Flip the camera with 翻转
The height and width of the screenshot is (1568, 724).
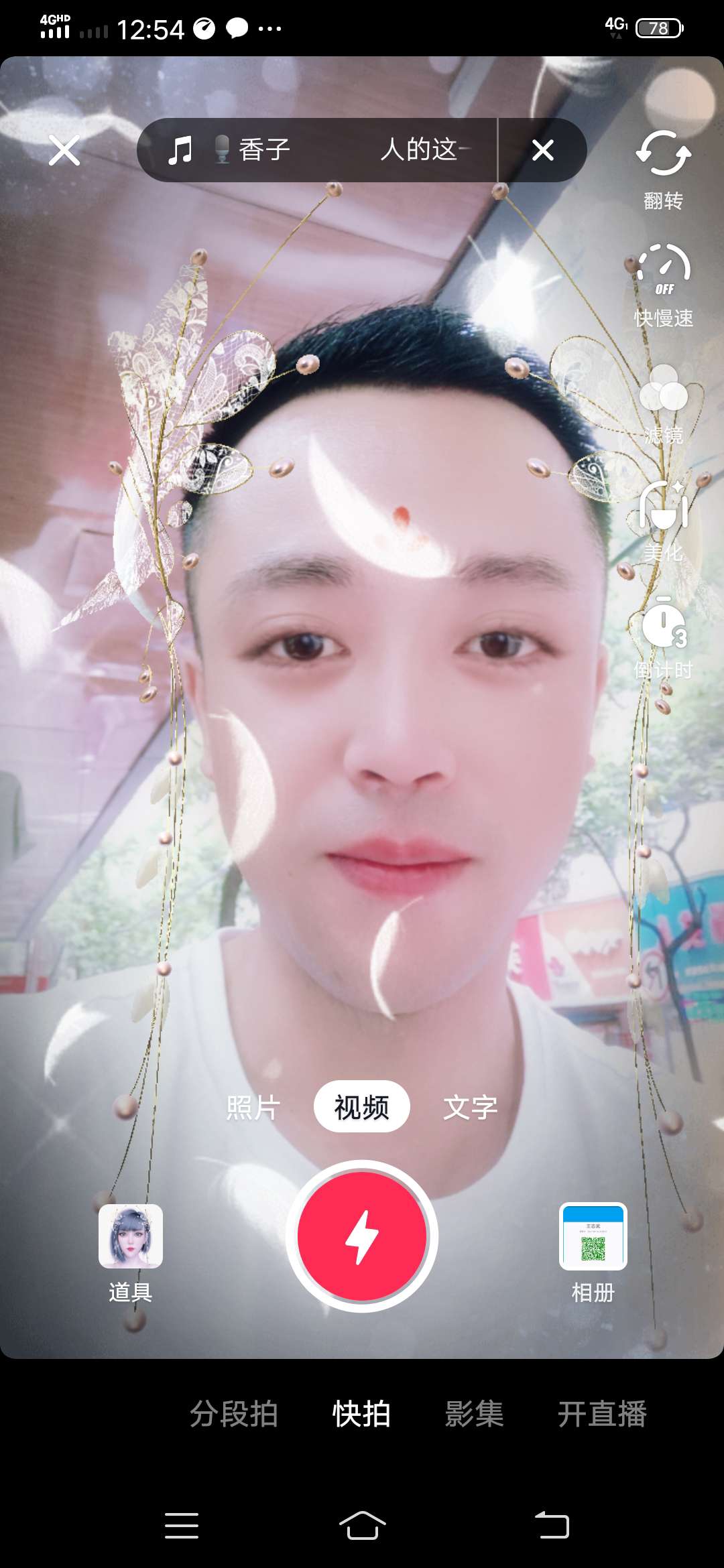tap(663, 168)
